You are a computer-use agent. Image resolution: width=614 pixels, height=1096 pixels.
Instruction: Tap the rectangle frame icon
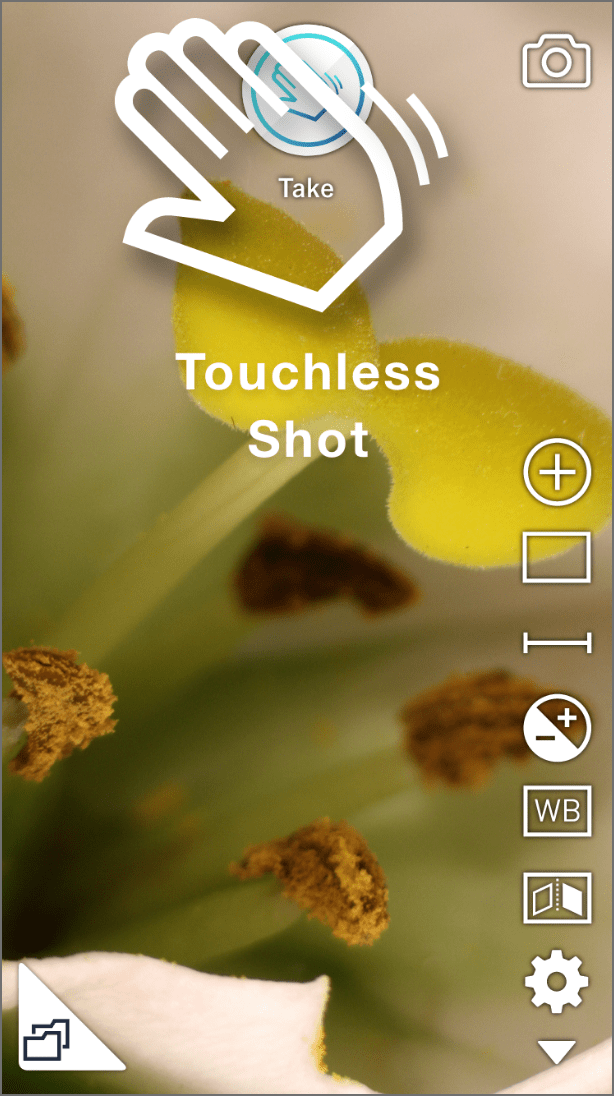coord(557,557)
